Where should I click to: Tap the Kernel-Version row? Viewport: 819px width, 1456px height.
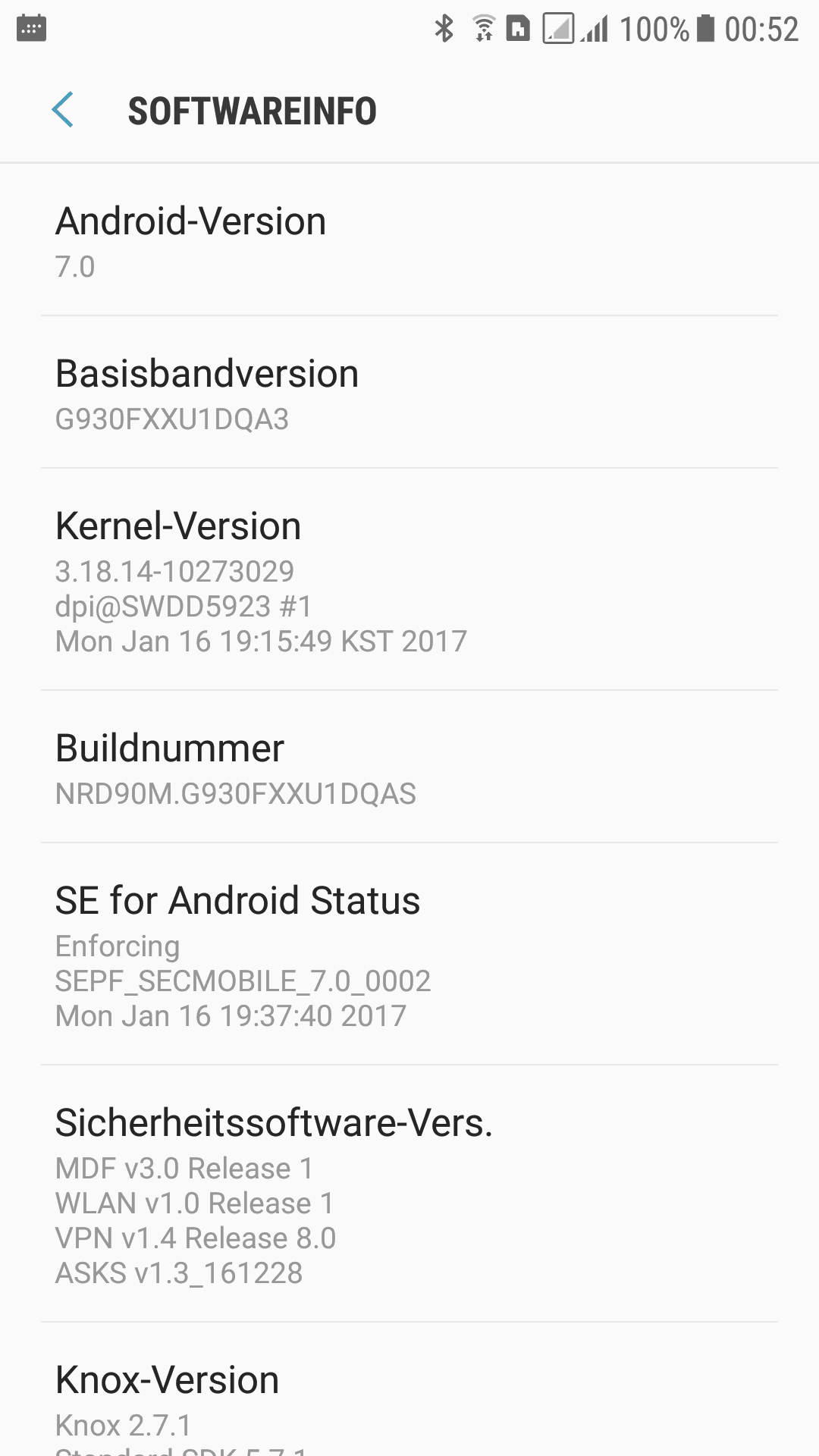coord(409,580)
